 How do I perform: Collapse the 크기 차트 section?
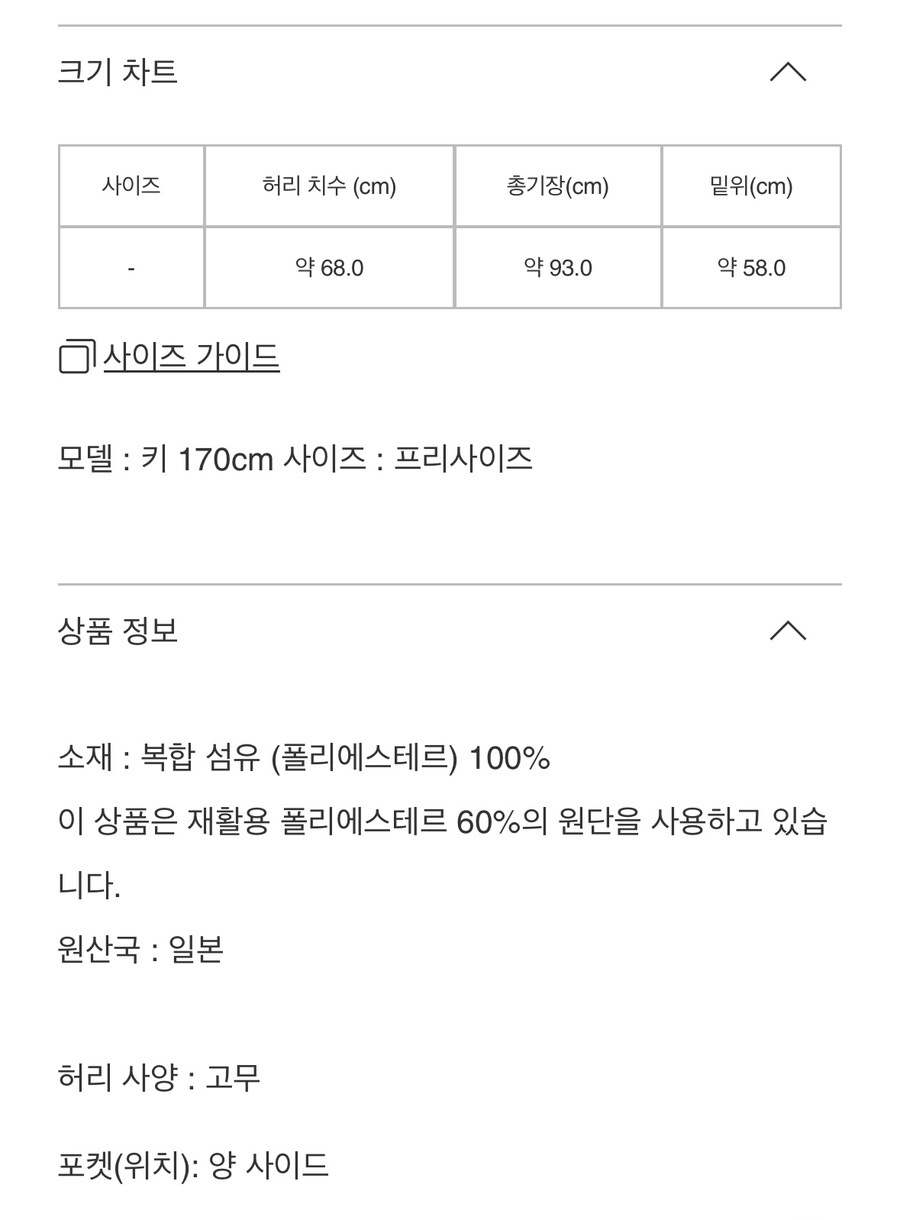(788, 72)
